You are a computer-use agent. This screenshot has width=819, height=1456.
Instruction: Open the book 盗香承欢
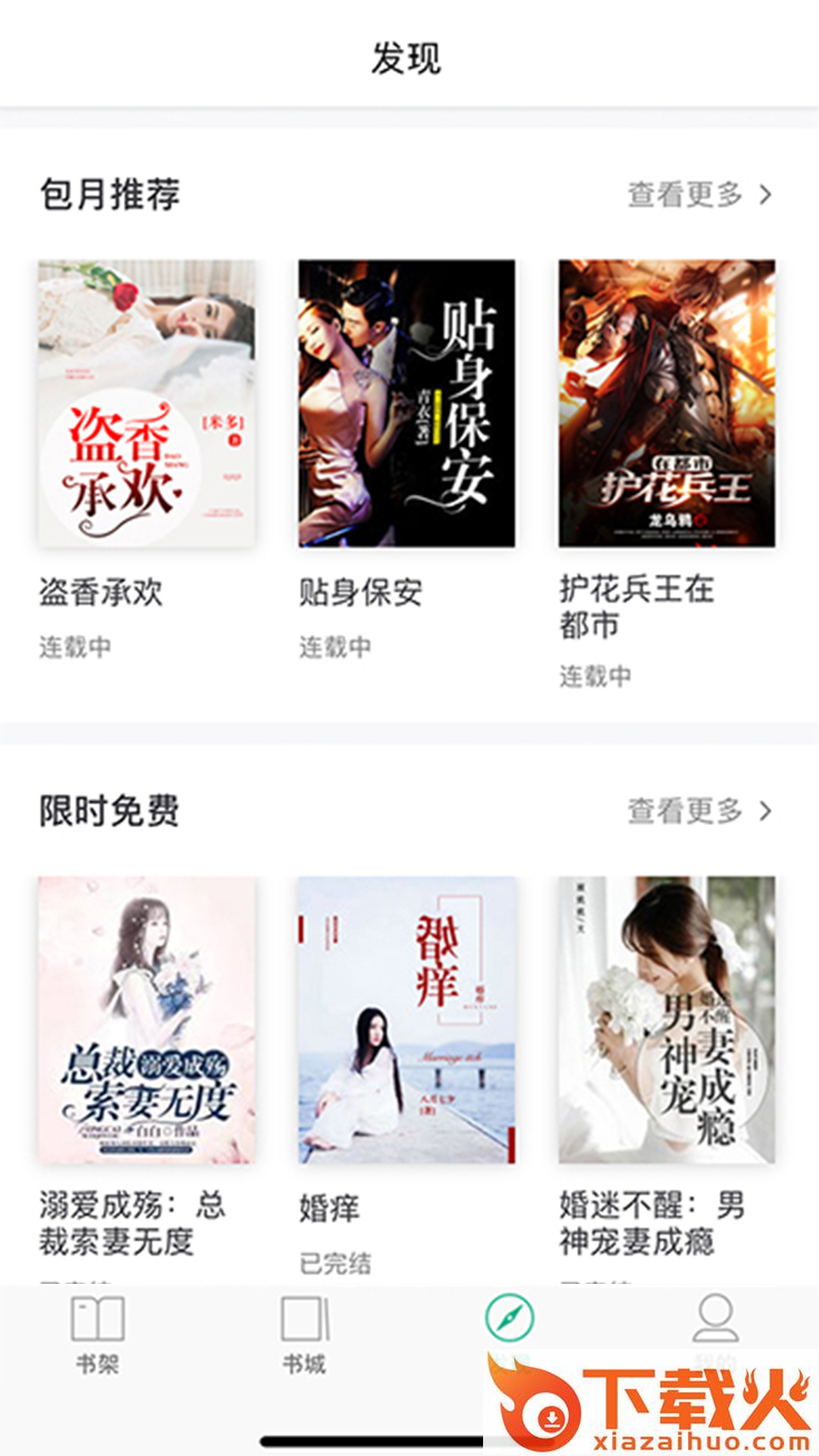pyautogui.click(x=147, y=403)
